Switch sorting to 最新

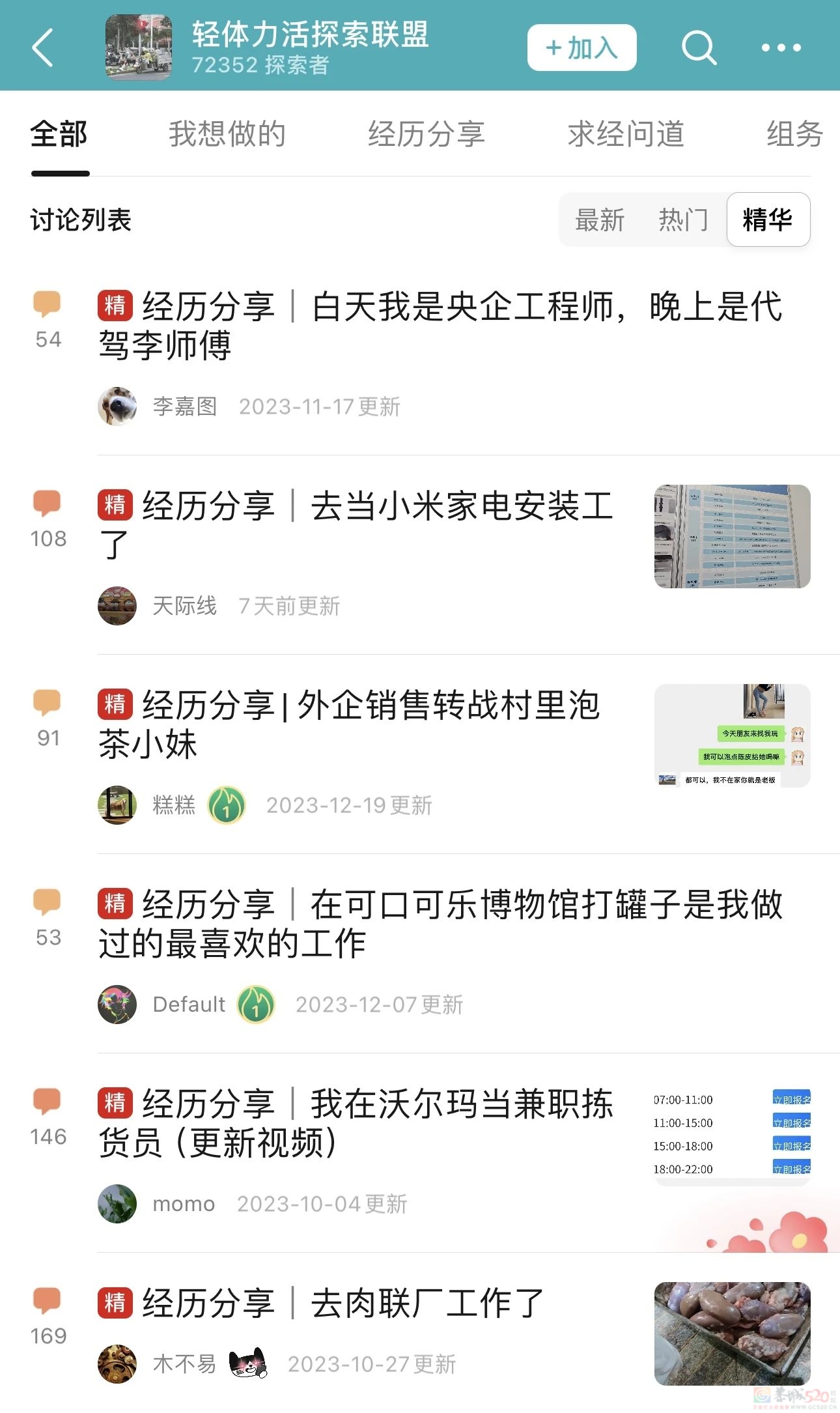[600, 220]
